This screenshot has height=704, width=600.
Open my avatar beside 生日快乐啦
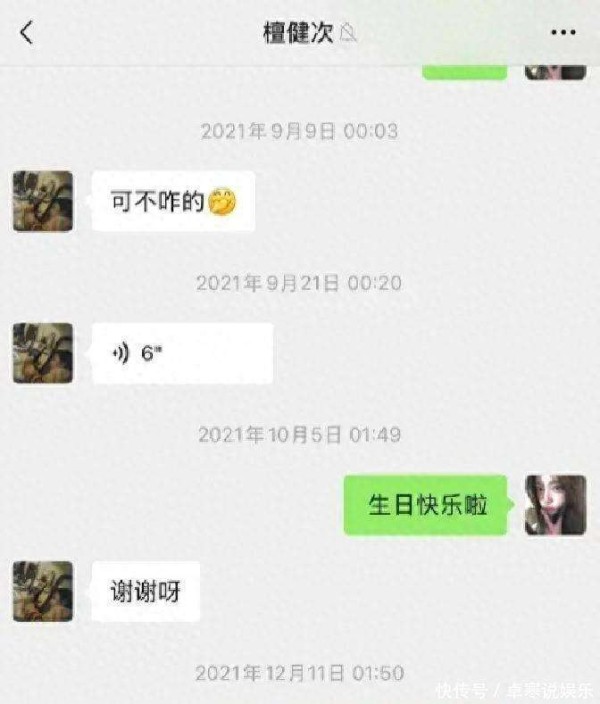[556, 504]
